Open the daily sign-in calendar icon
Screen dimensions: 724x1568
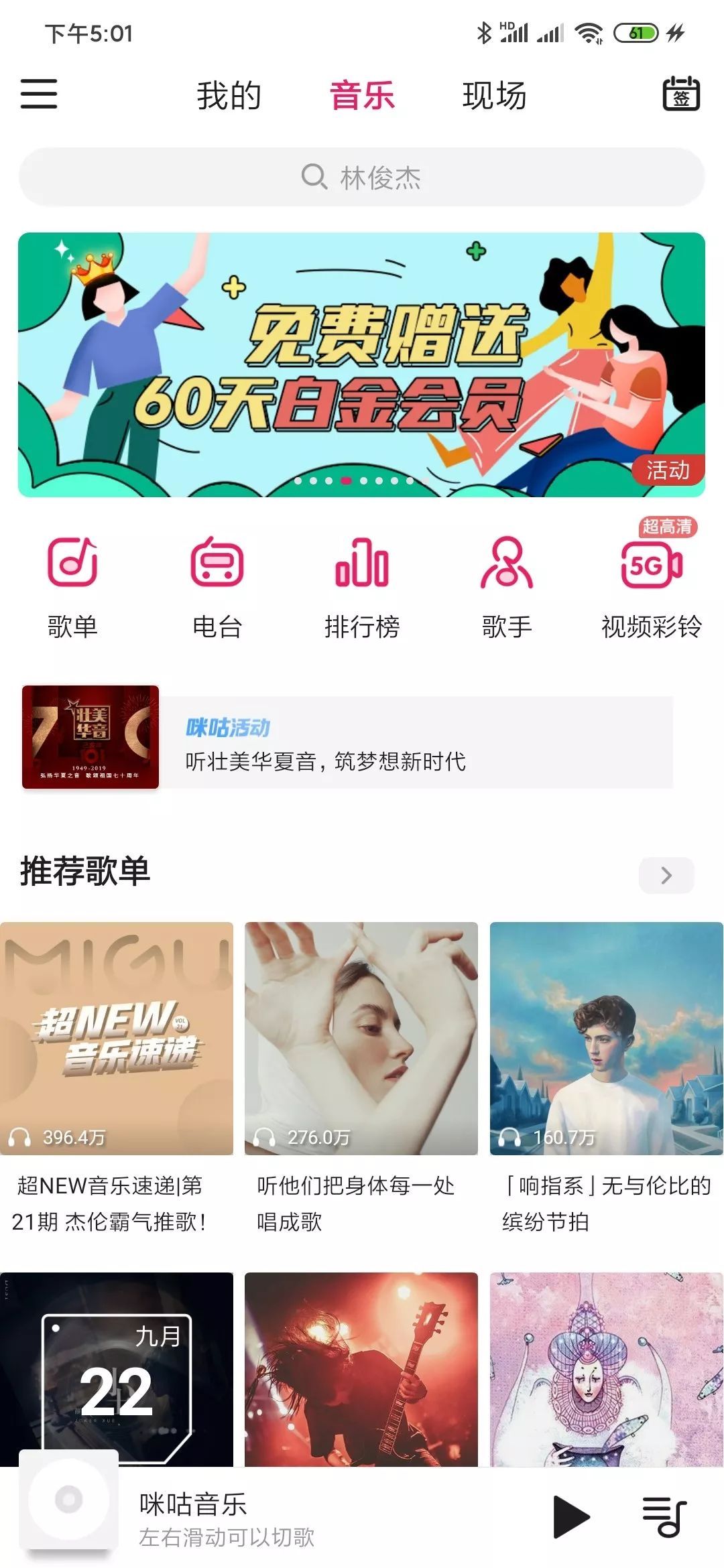point(680,93)
